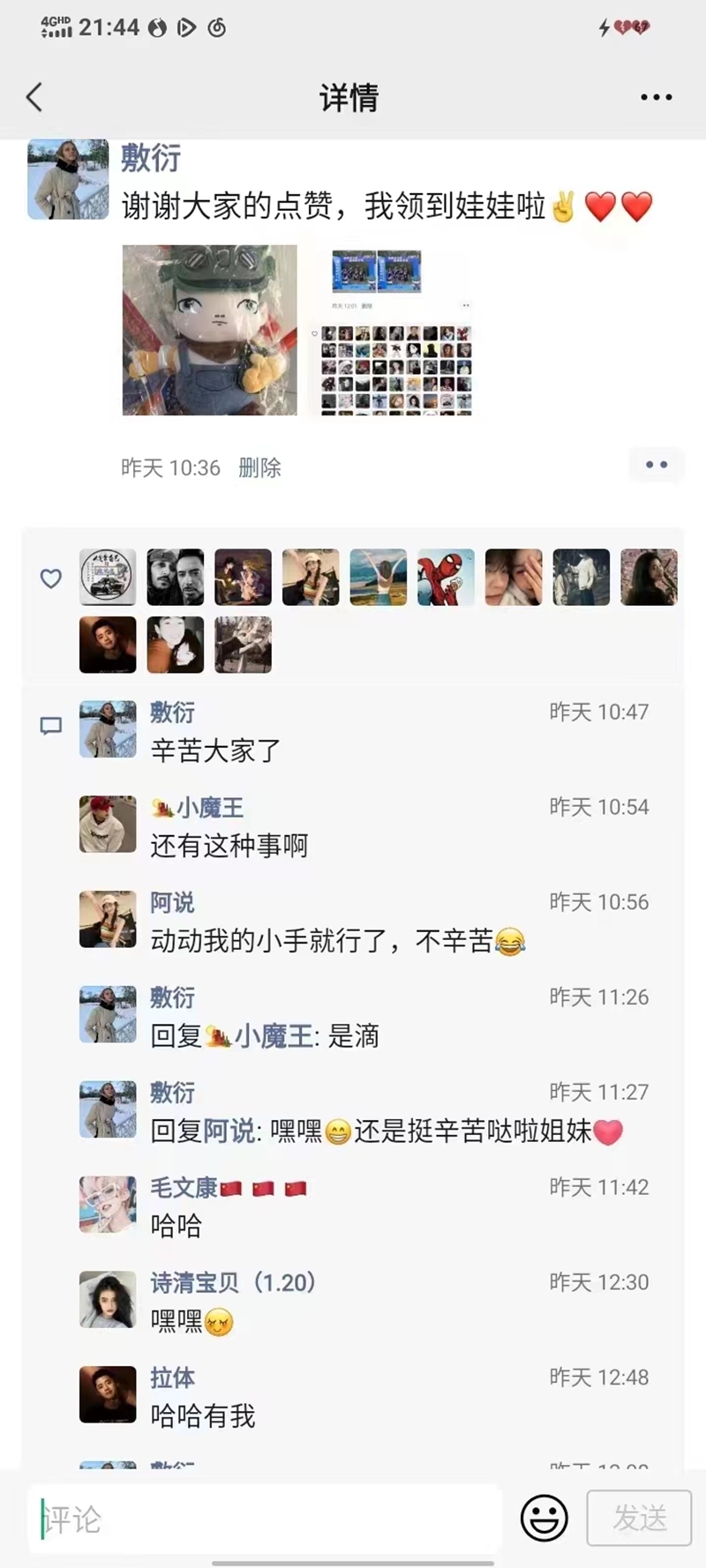706x1568 pixels.
Task: Open 毛文康's profile via avatar
Action: click(108, 1204)
